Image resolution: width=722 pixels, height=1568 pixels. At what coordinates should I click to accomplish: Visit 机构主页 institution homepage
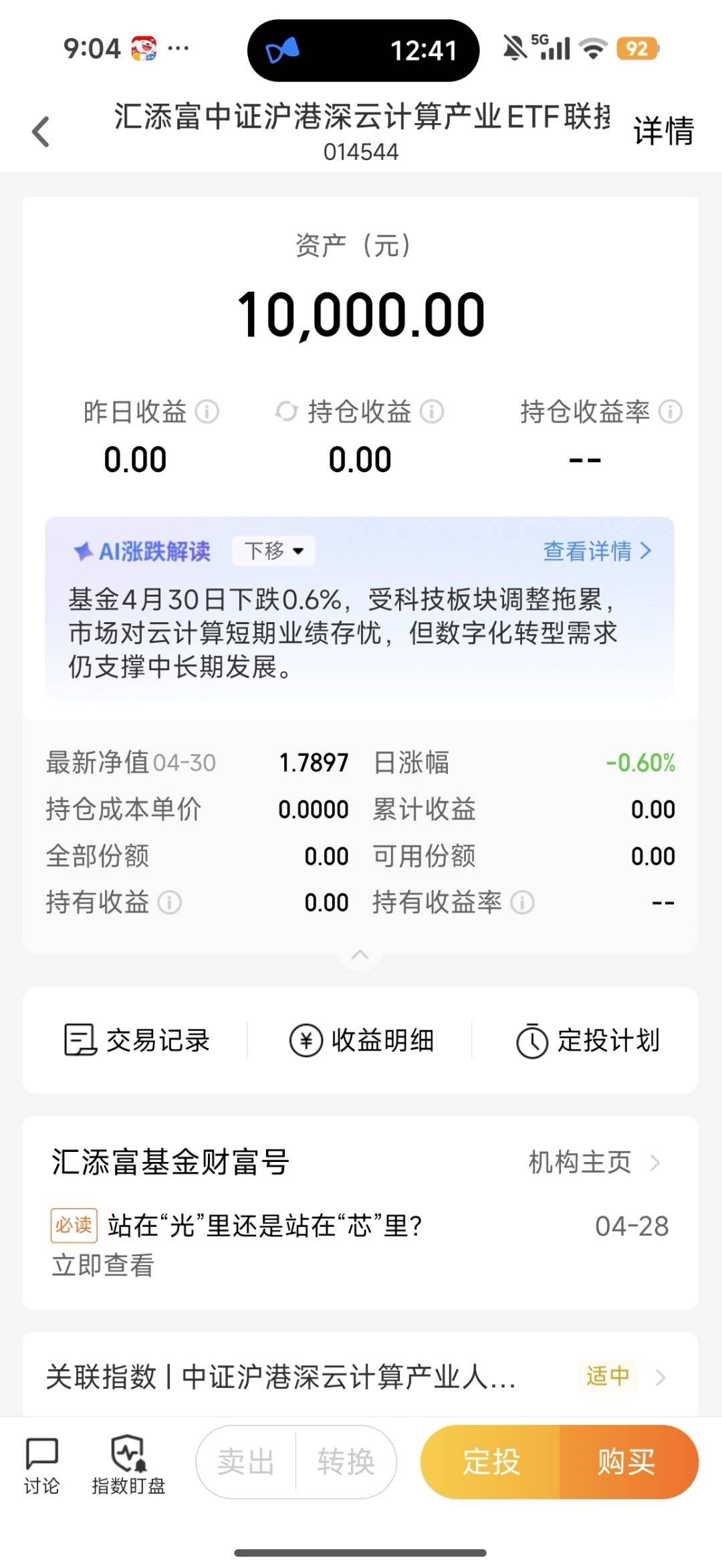[594, 1162]
